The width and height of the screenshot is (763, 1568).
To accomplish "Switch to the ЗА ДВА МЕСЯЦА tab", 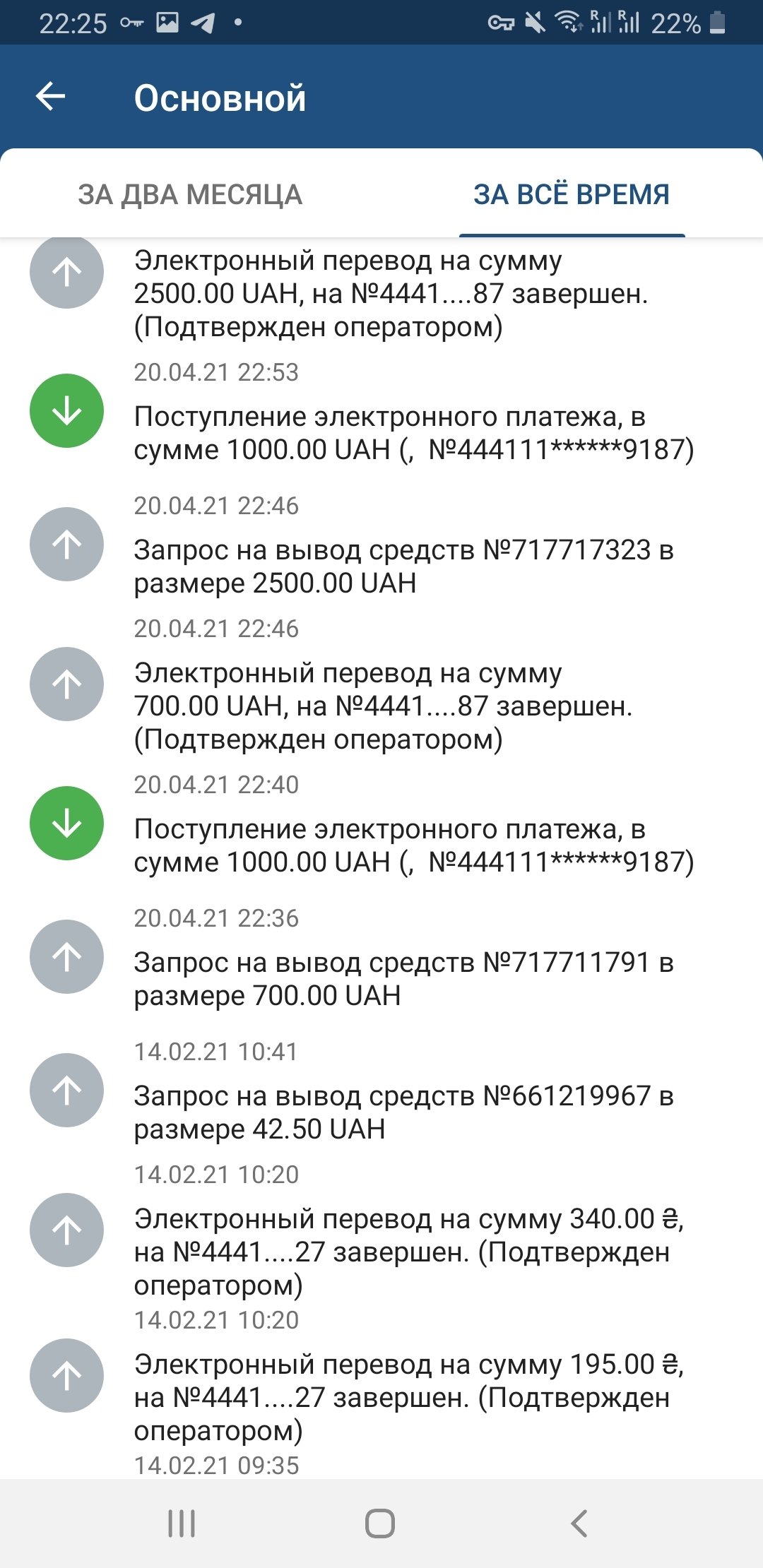I will [x=190, y=195].
